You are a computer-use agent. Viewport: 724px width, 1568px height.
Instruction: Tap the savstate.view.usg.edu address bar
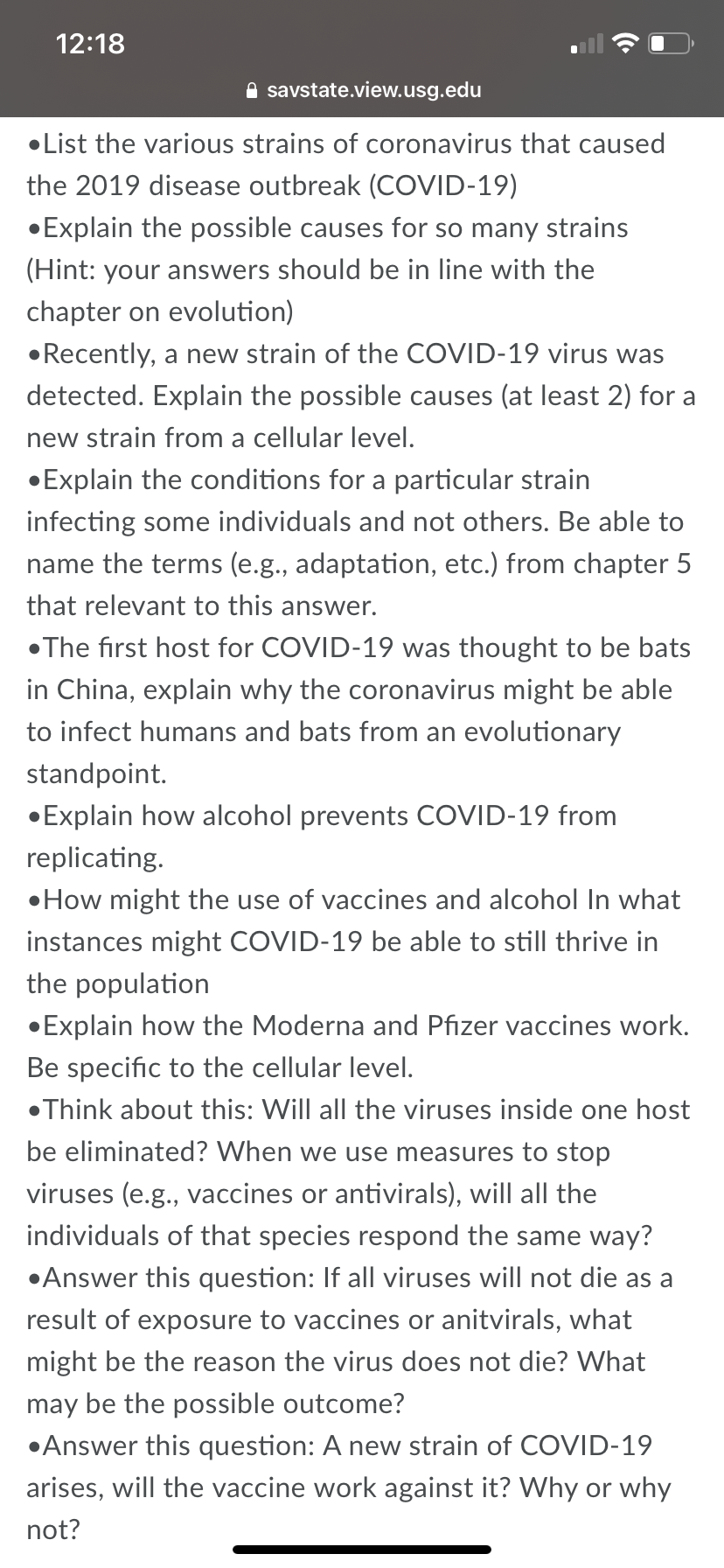363,90
